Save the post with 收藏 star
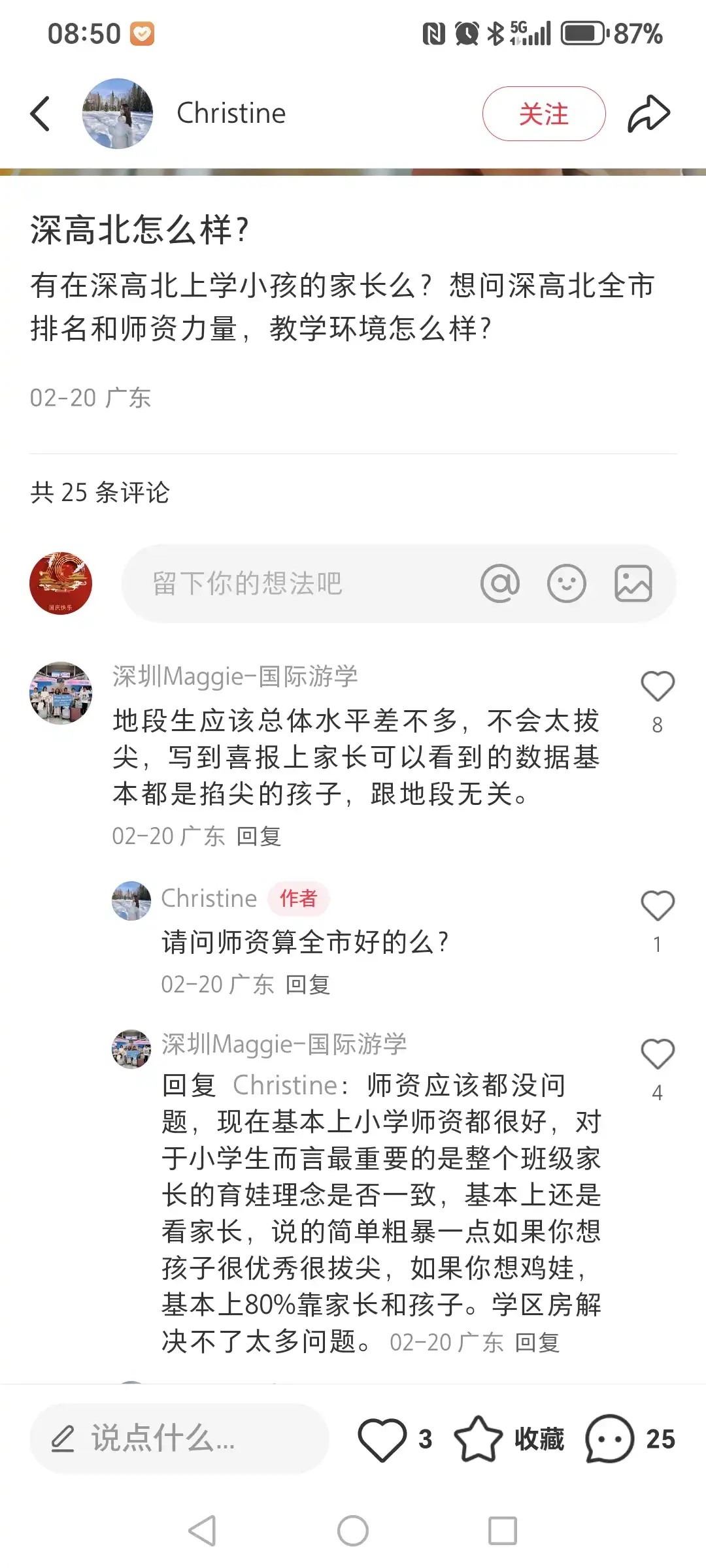 (x=479, y=1439)
